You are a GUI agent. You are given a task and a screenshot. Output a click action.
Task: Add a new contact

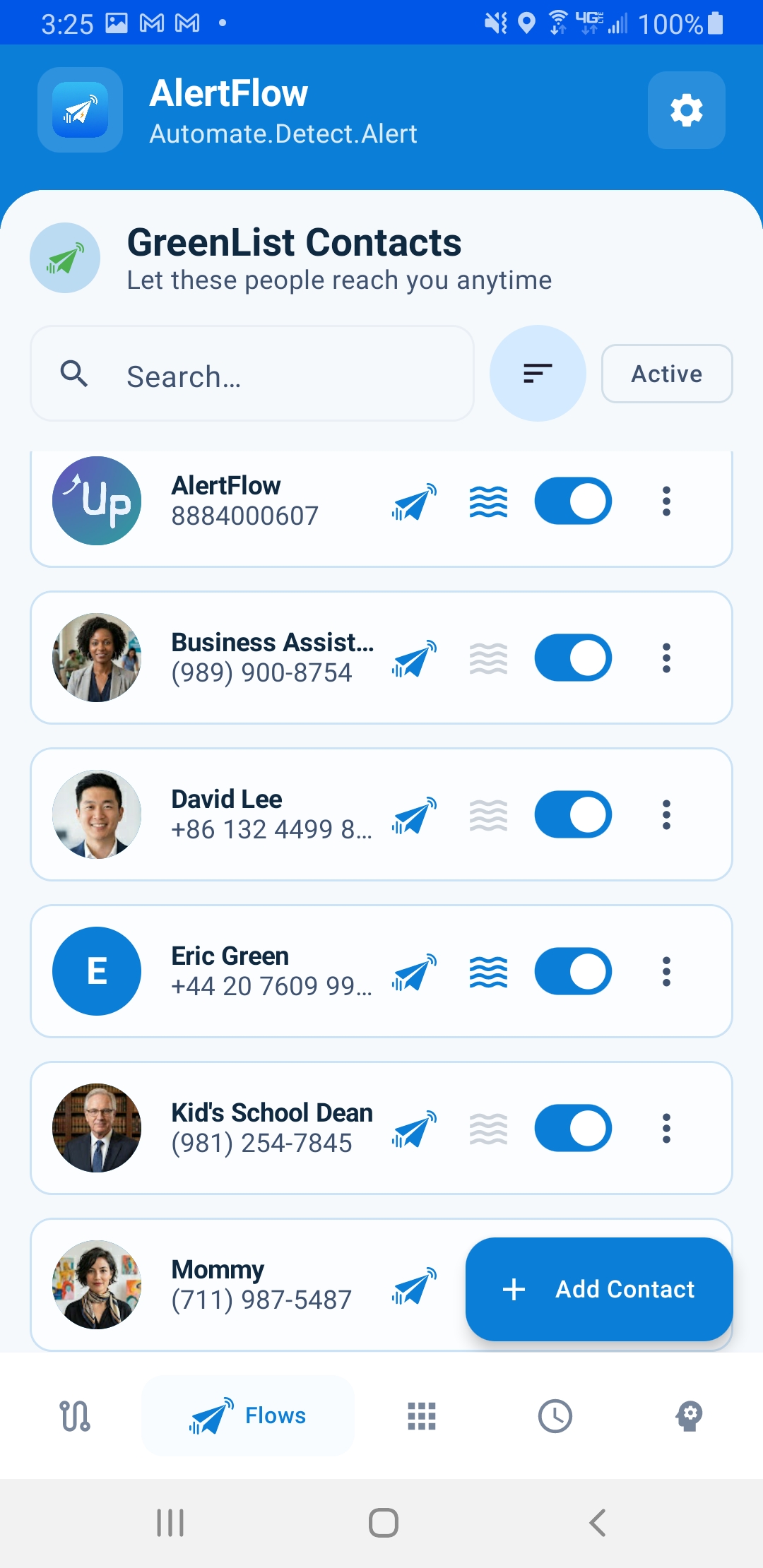pyautogui.click(x=599, y=1289)
